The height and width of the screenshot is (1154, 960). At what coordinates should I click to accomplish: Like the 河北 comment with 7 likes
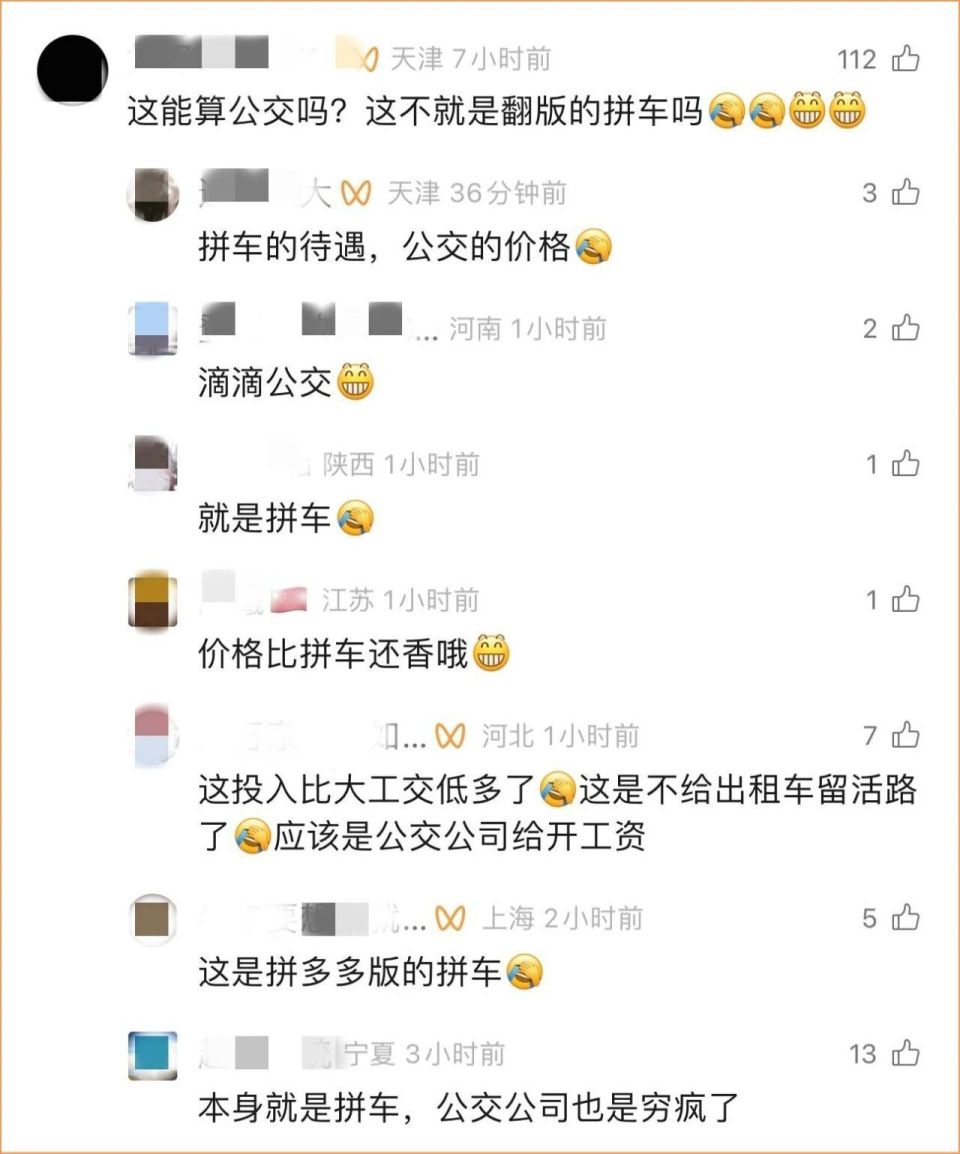tap(906, 736)
